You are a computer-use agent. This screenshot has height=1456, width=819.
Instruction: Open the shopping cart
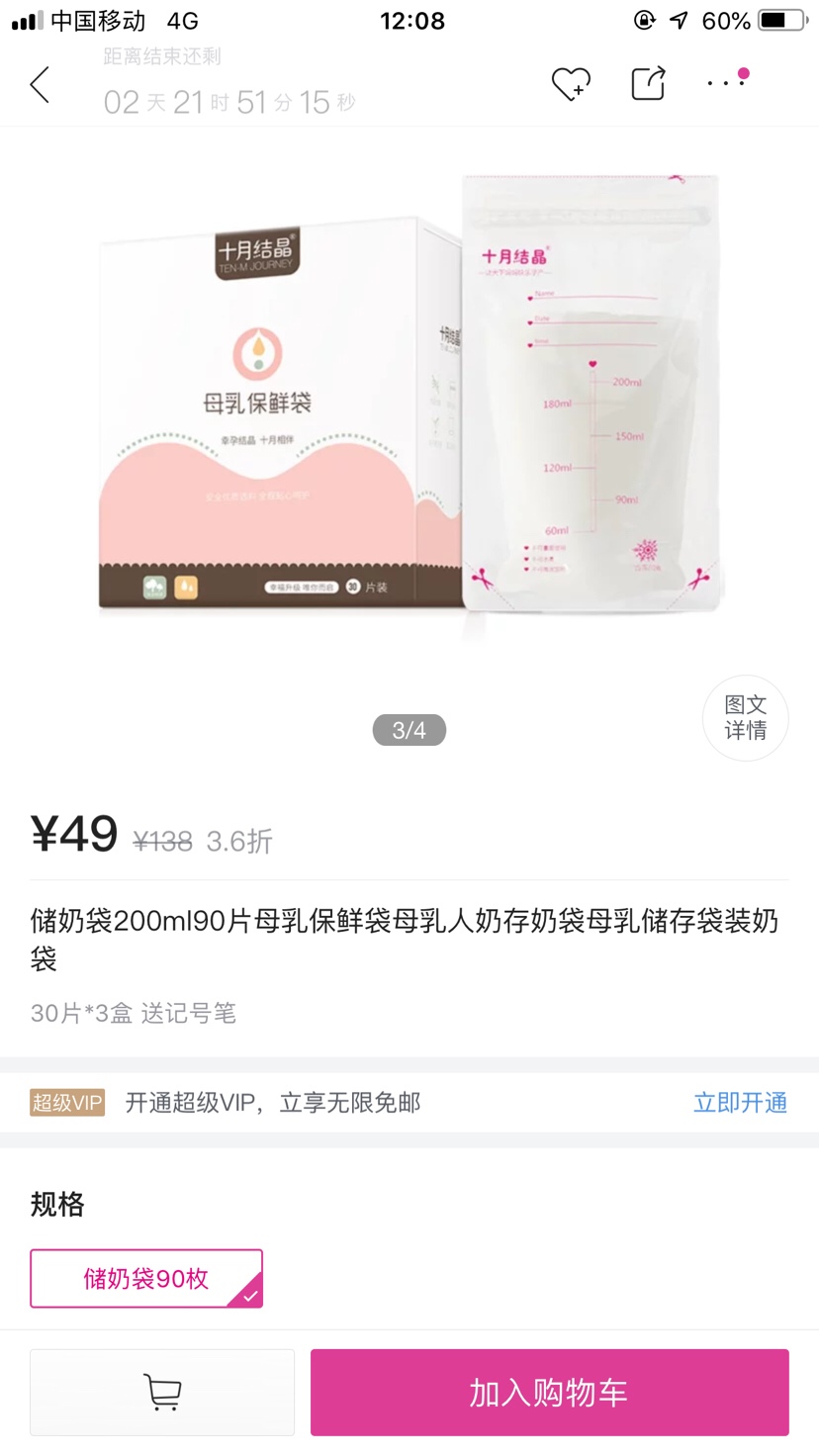click(x=162, y=1392)
